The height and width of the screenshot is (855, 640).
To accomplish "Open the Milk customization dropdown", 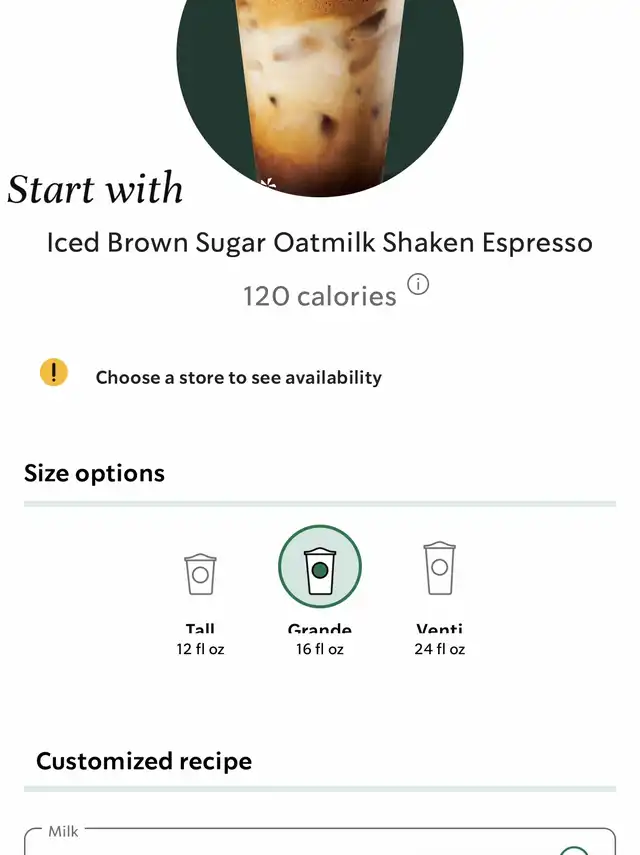I will [x=320, y=843].
